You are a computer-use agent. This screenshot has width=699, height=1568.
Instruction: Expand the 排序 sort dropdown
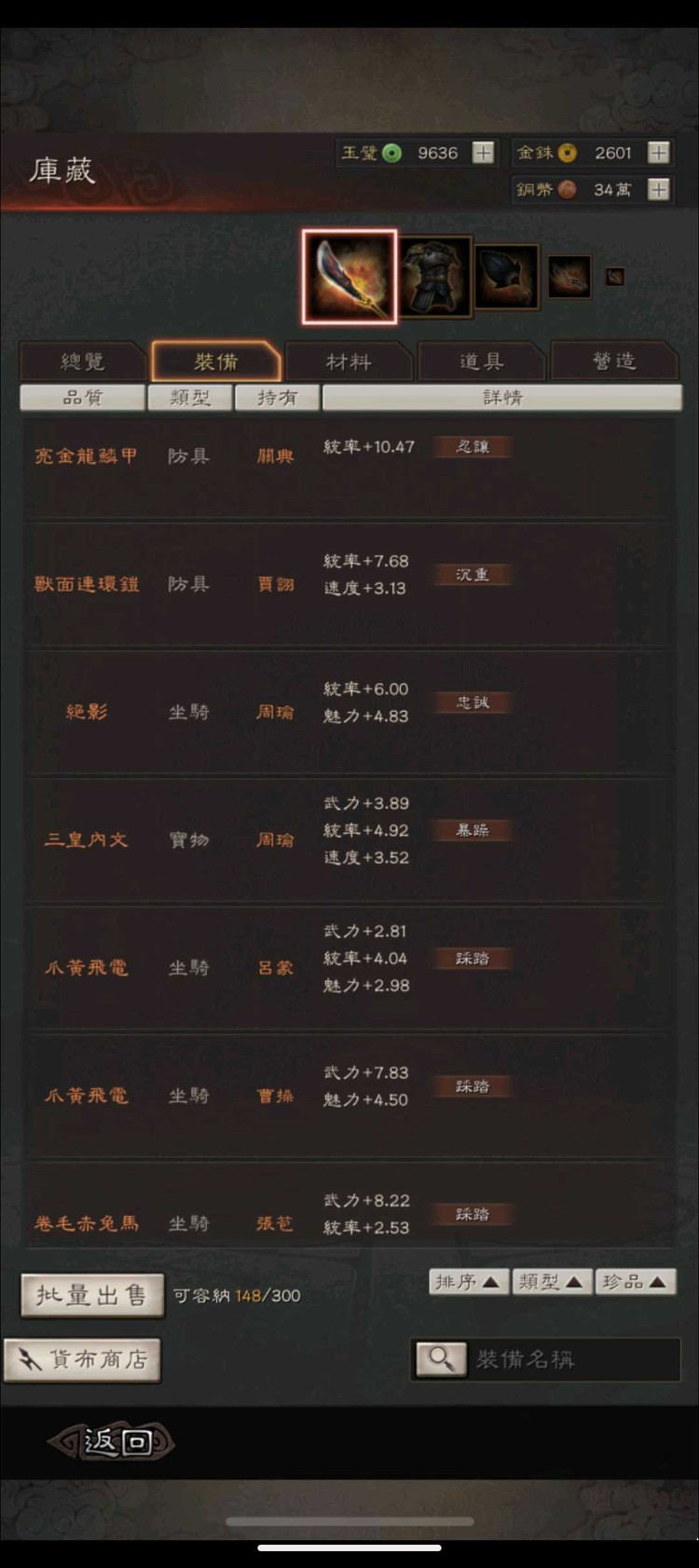[x=468, y=1282]
